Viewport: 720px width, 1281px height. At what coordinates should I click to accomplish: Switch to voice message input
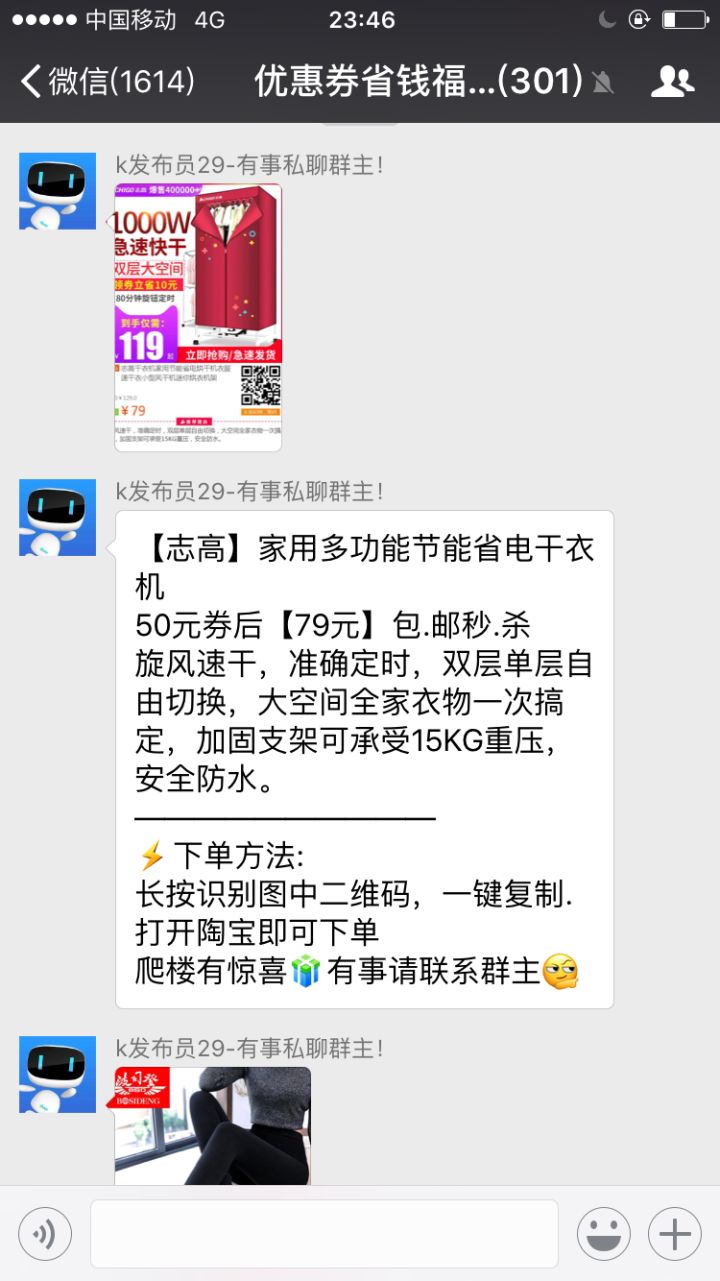coord(45,1234)
